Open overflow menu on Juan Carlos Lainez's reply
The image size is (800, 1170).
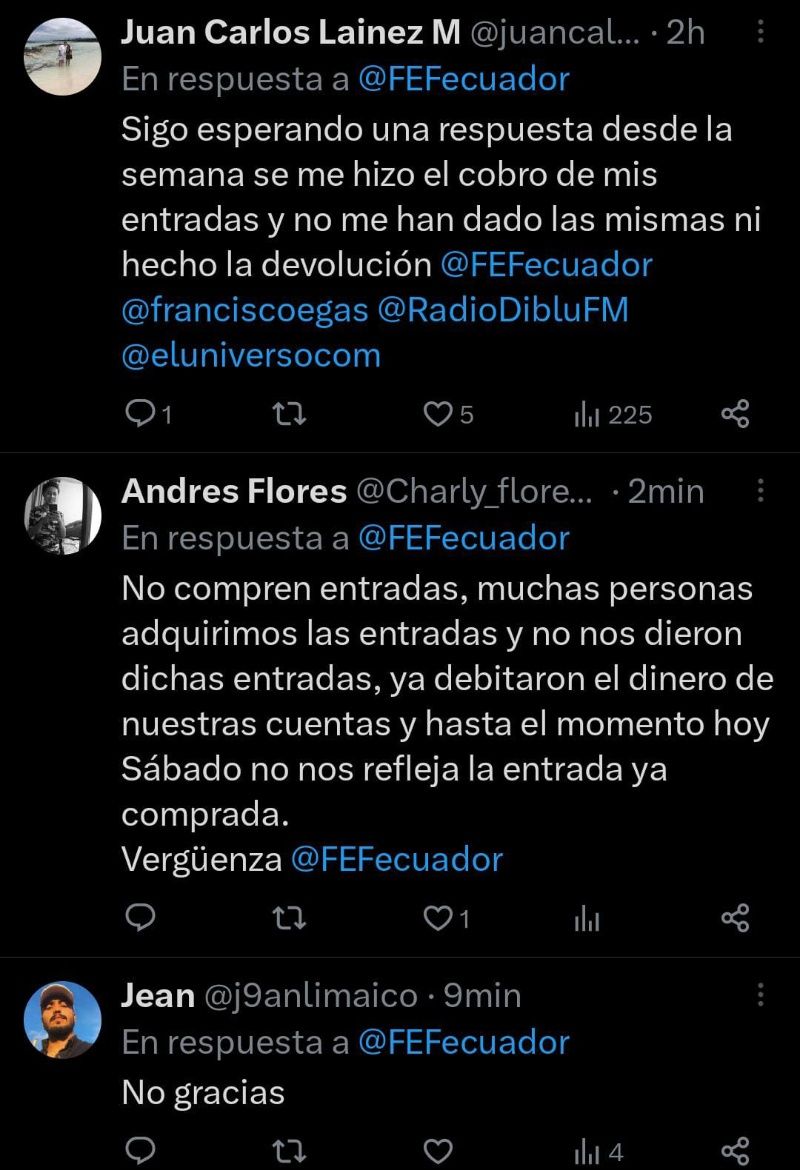point(760,33)
